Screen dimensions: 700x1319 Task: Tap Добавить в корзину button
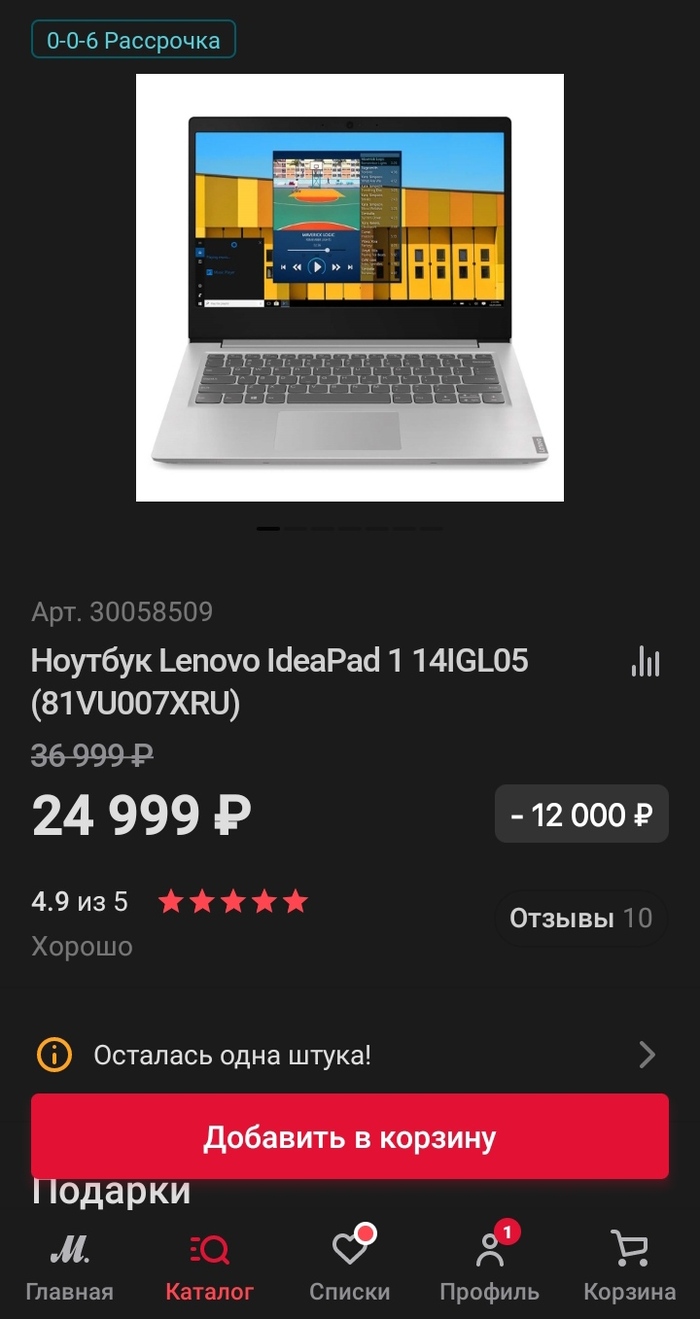(349, 1137)
